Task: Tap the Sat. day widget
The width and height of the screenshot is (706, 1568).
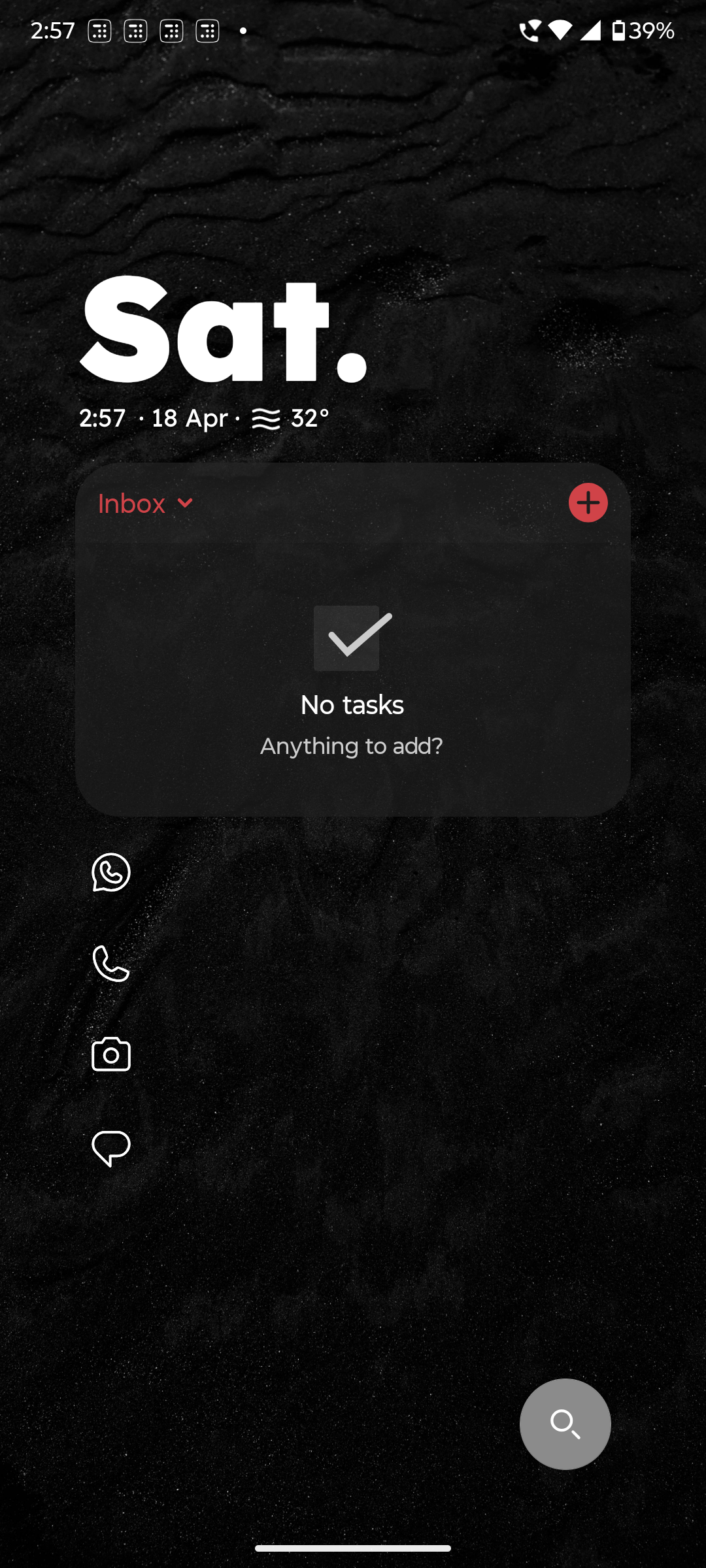Action: point(223,329)
